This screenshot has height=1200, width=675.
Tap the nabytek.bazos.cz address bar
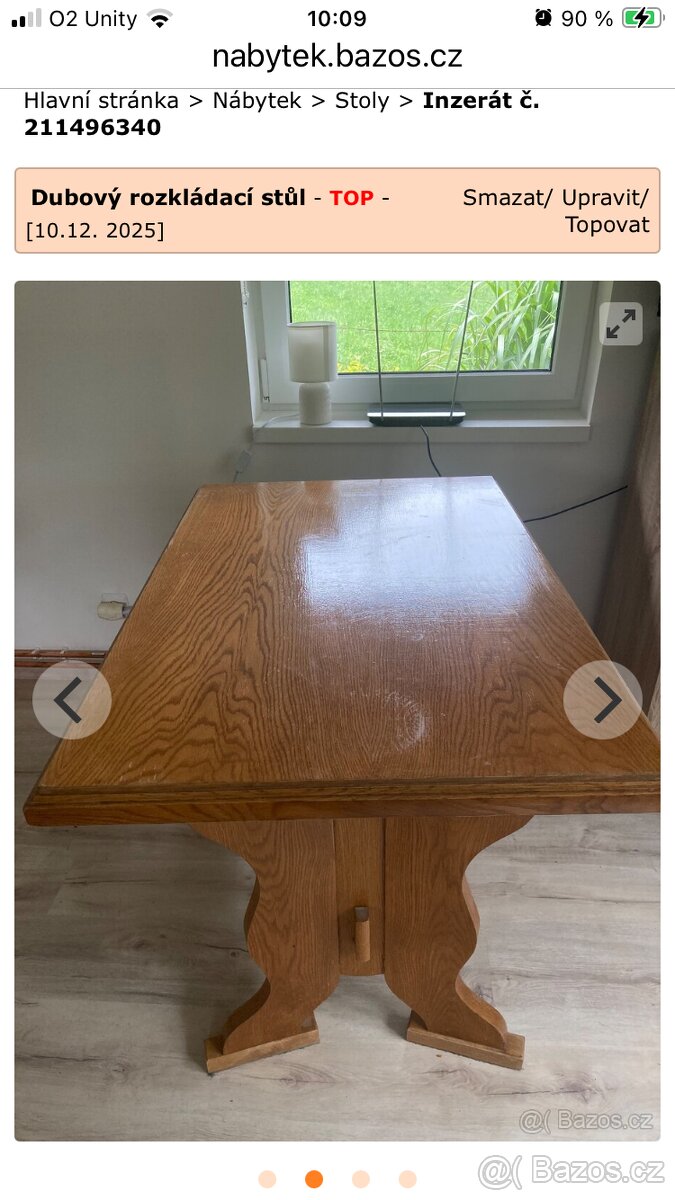(x=337, y=56)
